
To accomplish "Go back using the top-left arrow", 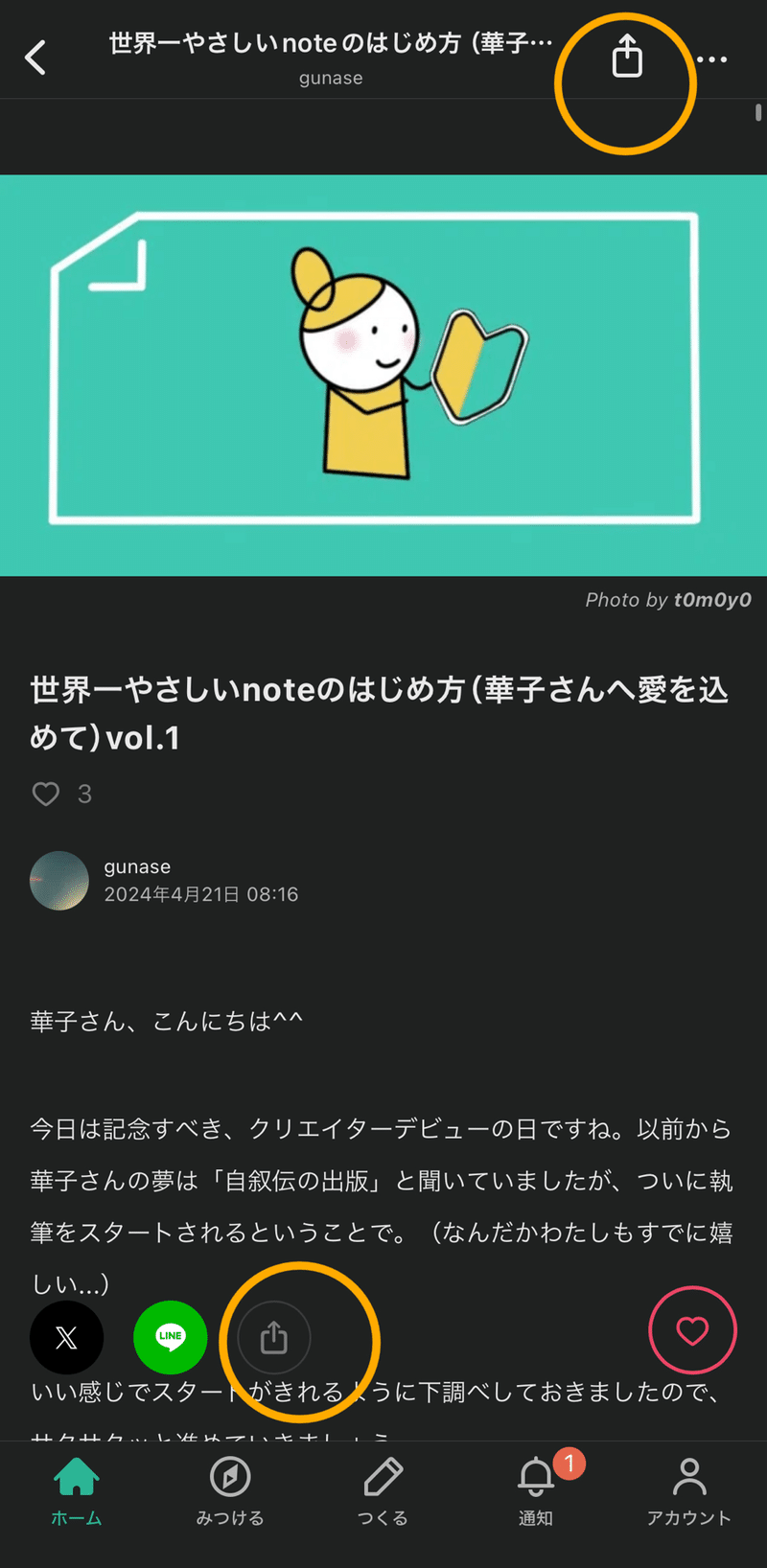I will [35, 58].
